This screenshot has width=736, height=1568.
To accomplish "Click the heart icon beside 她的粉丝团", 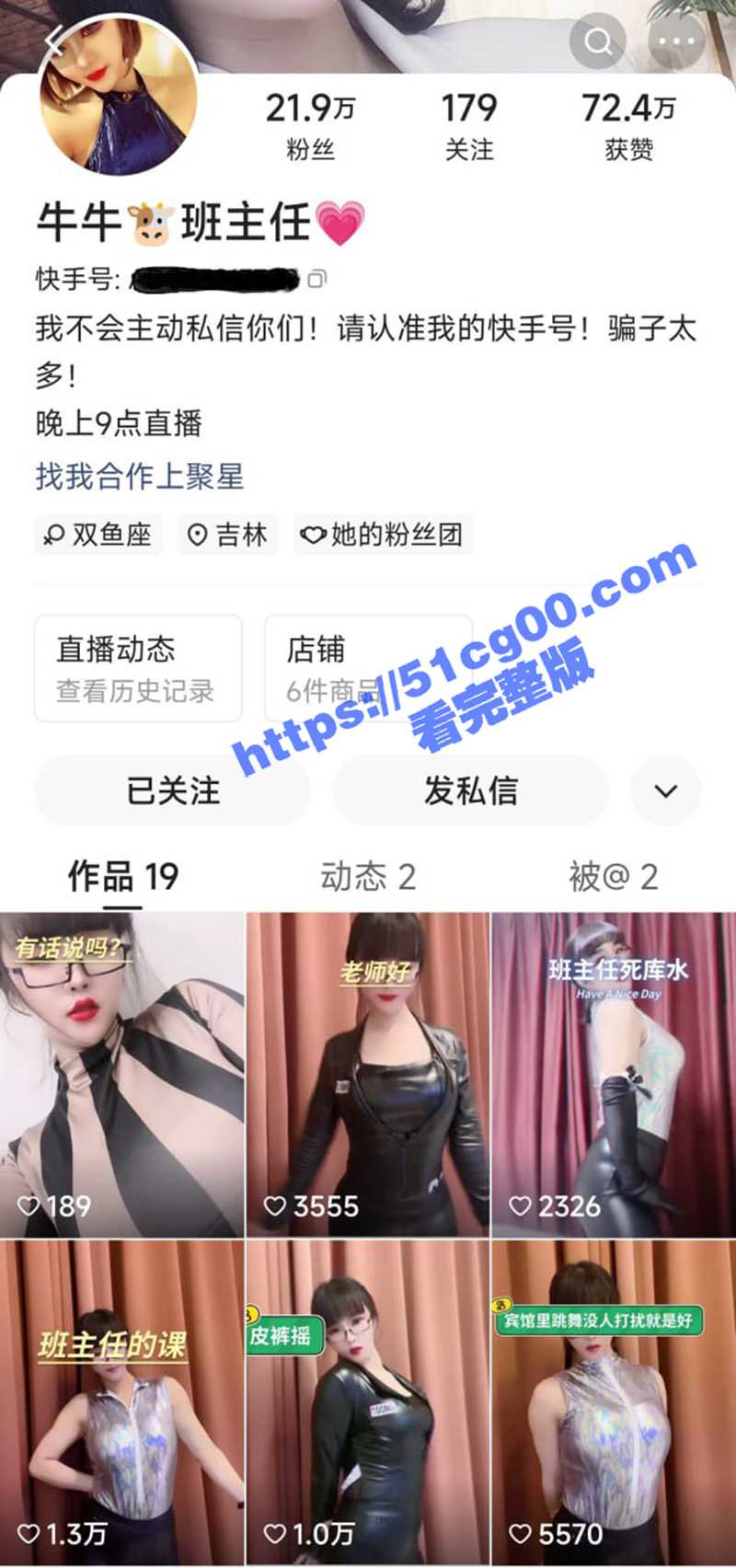I will [x=314, y=535].
